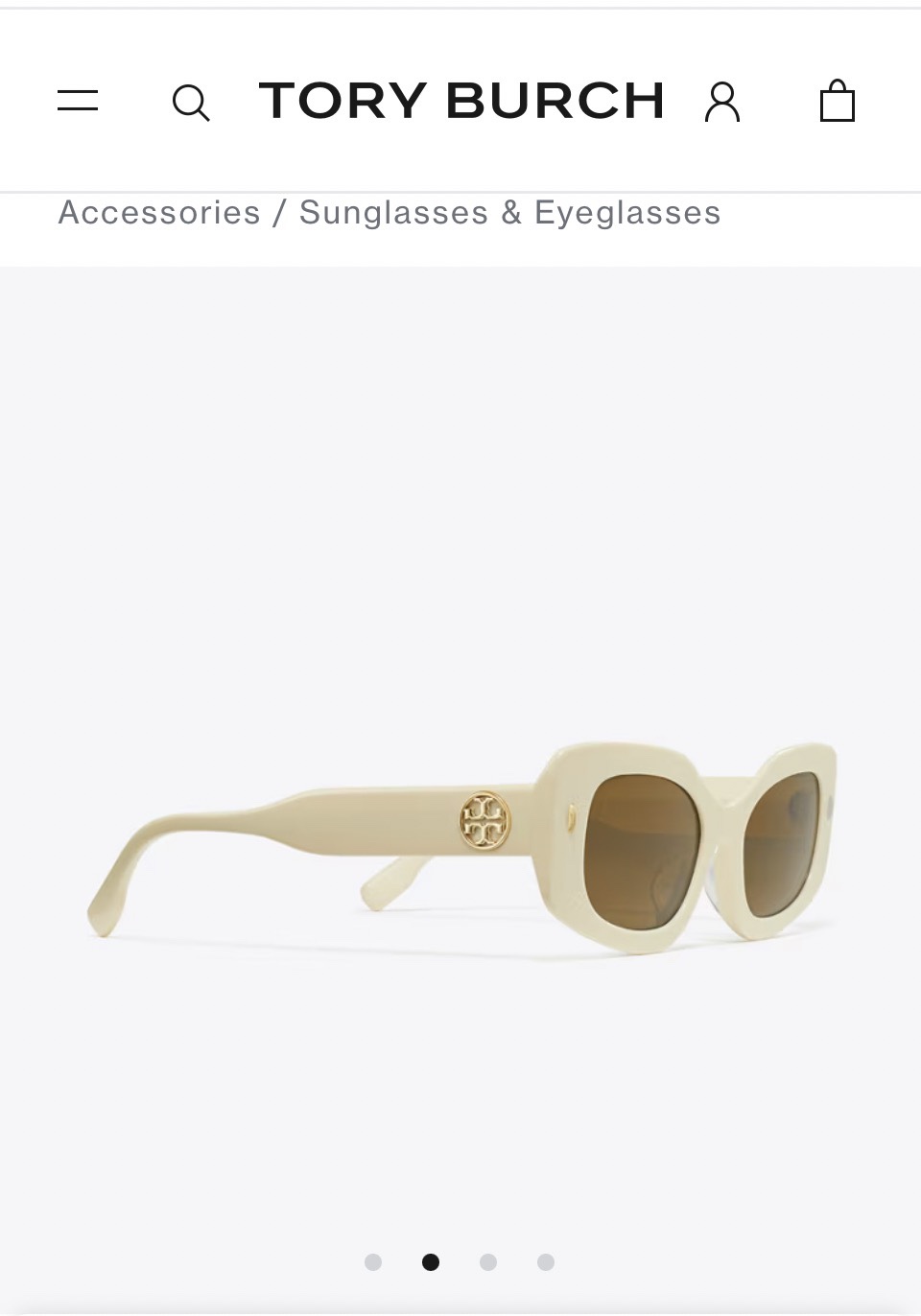The image size is (921, 1316).
Task: Open the hamburger menu
Action: [x=78, y=101]
